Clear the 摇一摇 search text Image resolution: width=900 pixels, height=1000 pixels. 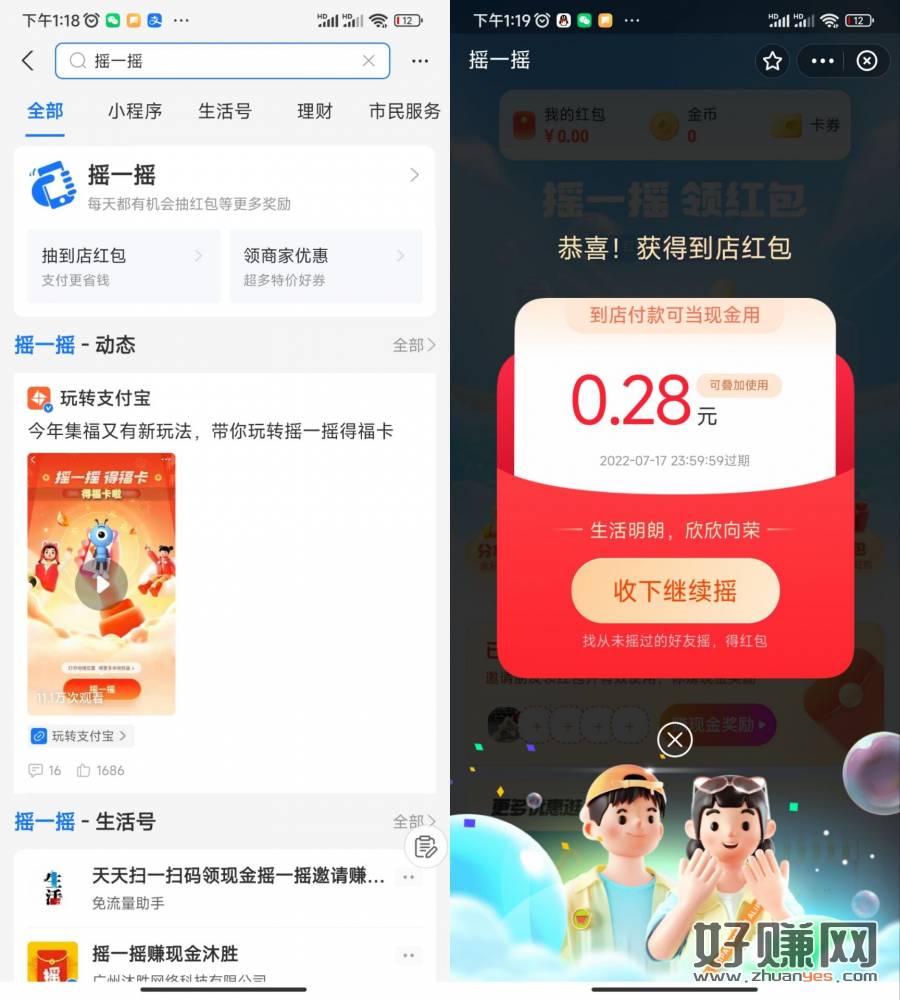[368, 61]
